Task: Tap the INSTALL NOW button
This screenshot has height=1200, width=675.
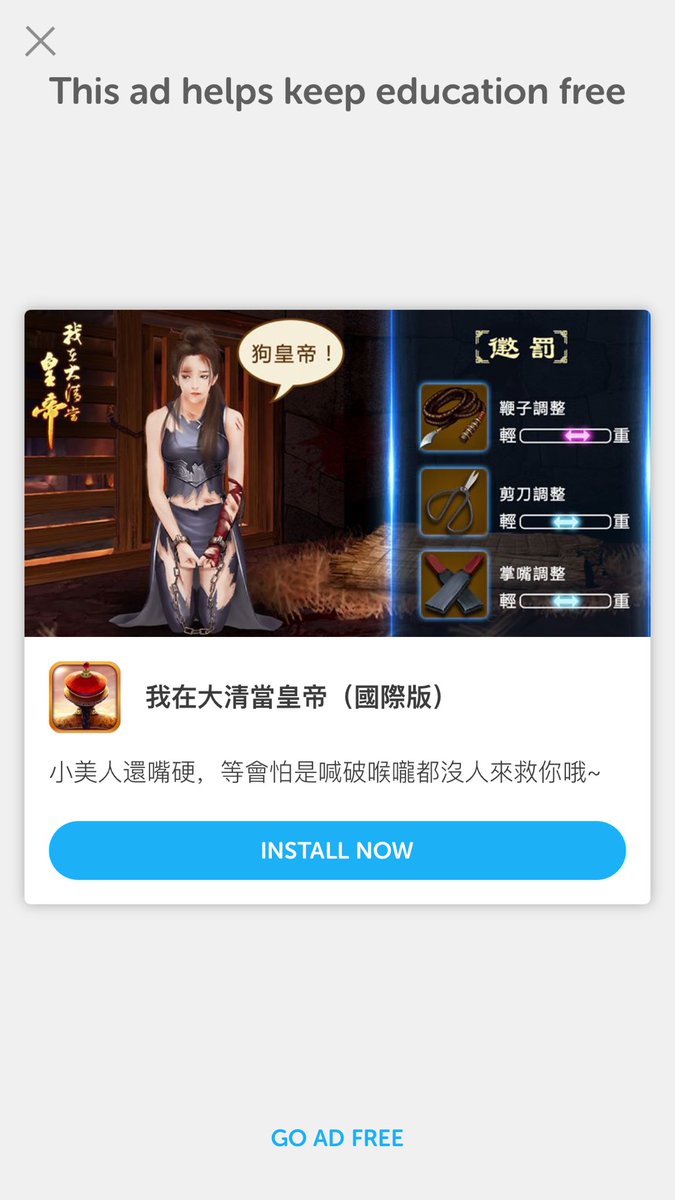Action: pos(337,851)
